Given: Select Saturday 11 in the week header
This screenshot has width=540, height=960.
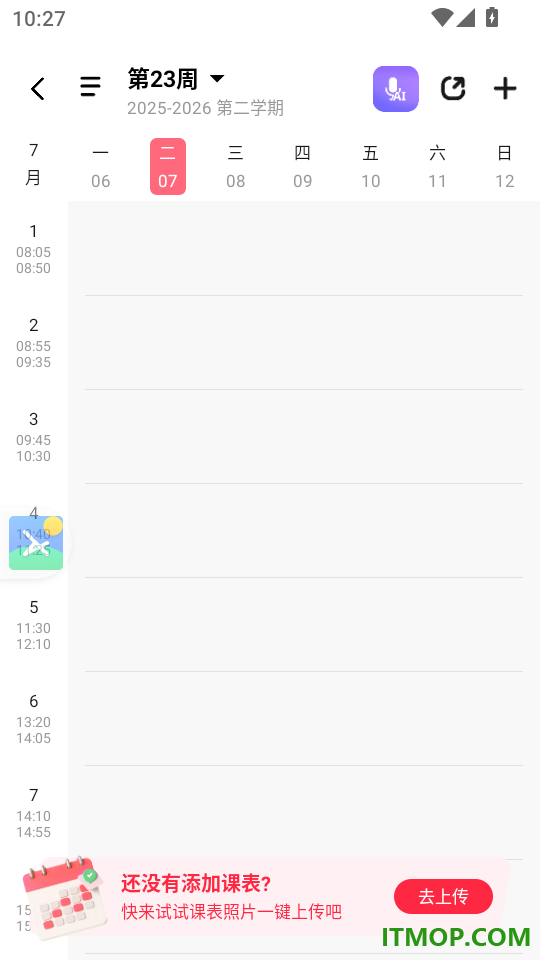Looking at the screenshot, I should pos(437,167).
